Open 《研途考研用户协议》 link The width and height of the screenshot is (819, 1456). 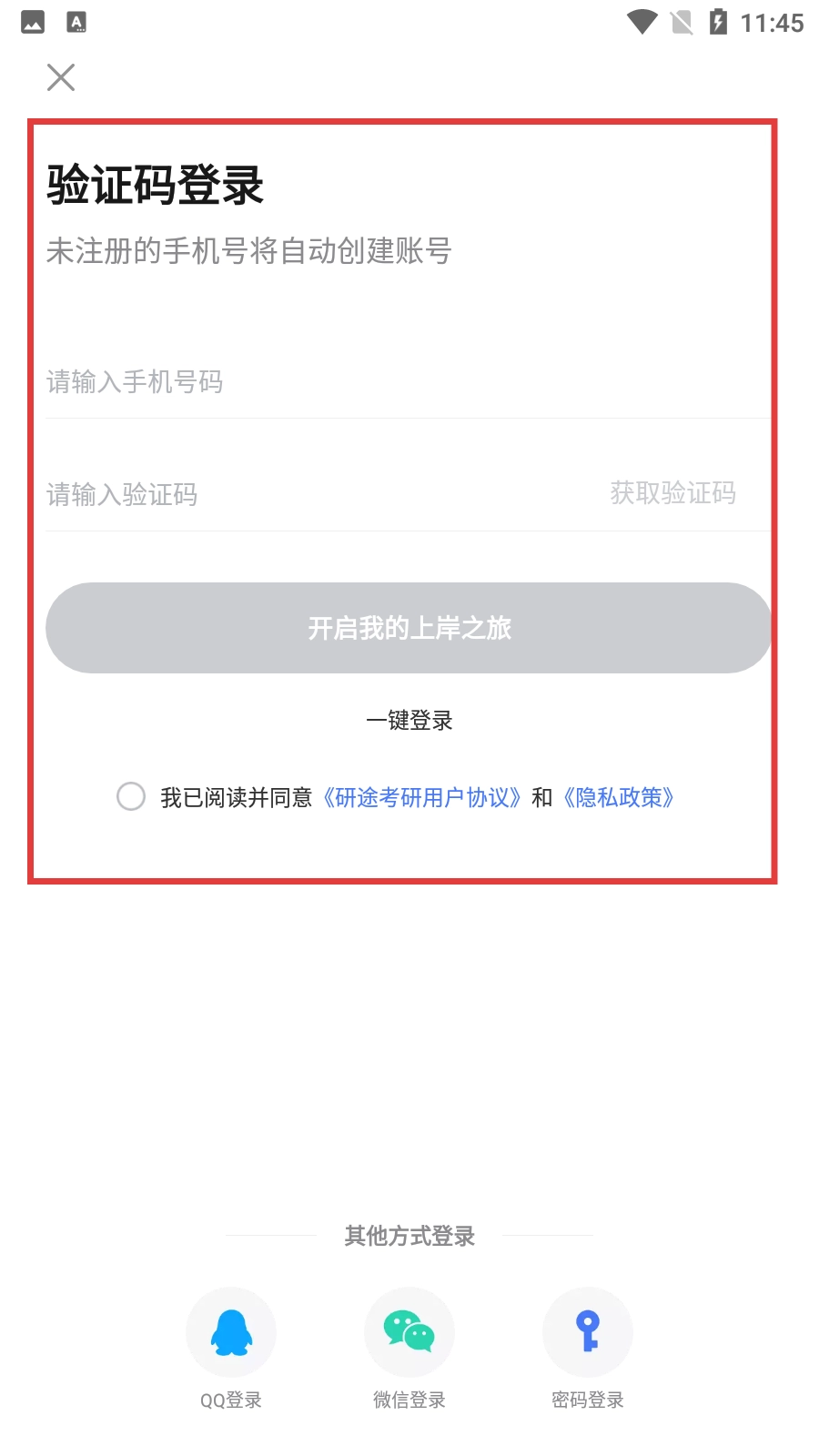(422, 798)
